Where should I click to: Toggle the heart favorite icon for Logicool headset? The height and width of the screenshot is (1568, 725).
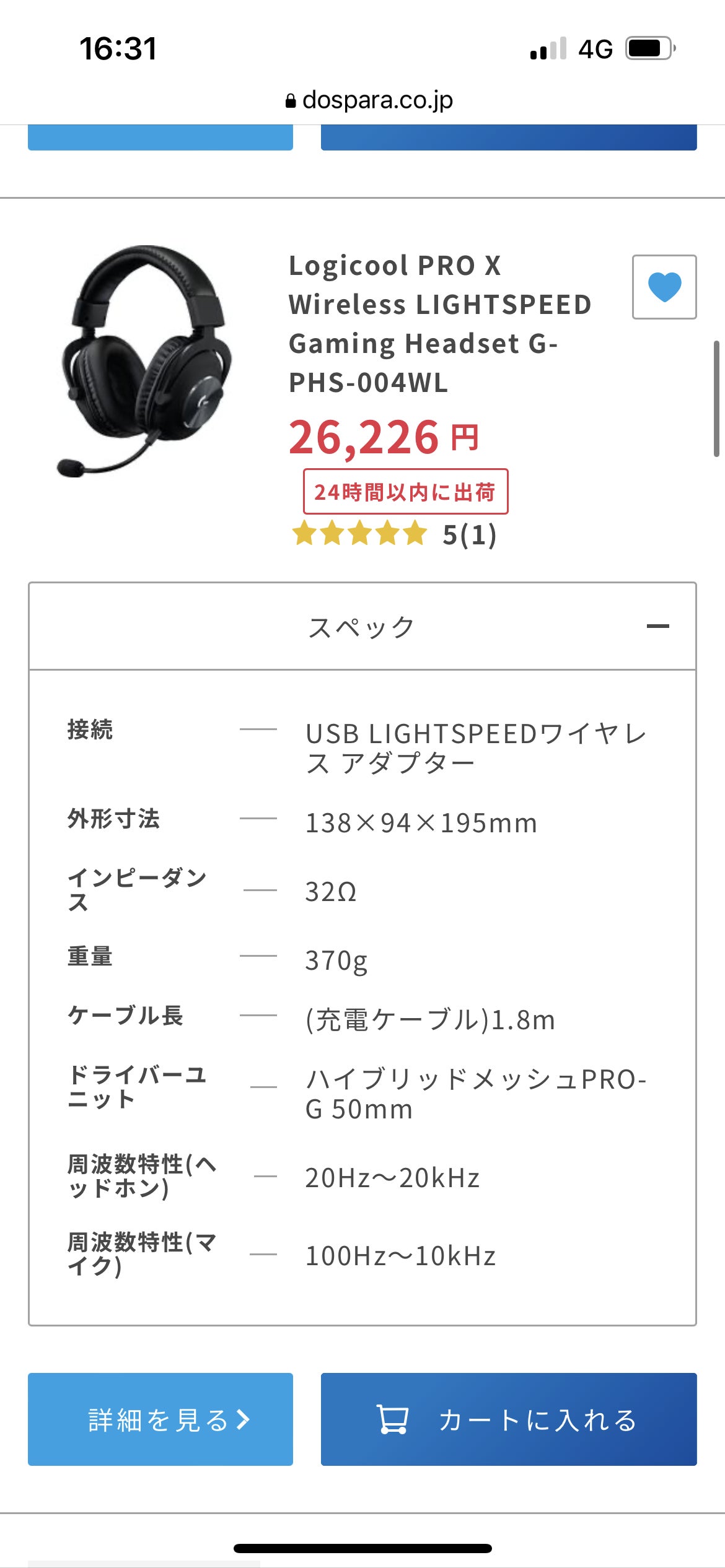(x=664, y=287)
